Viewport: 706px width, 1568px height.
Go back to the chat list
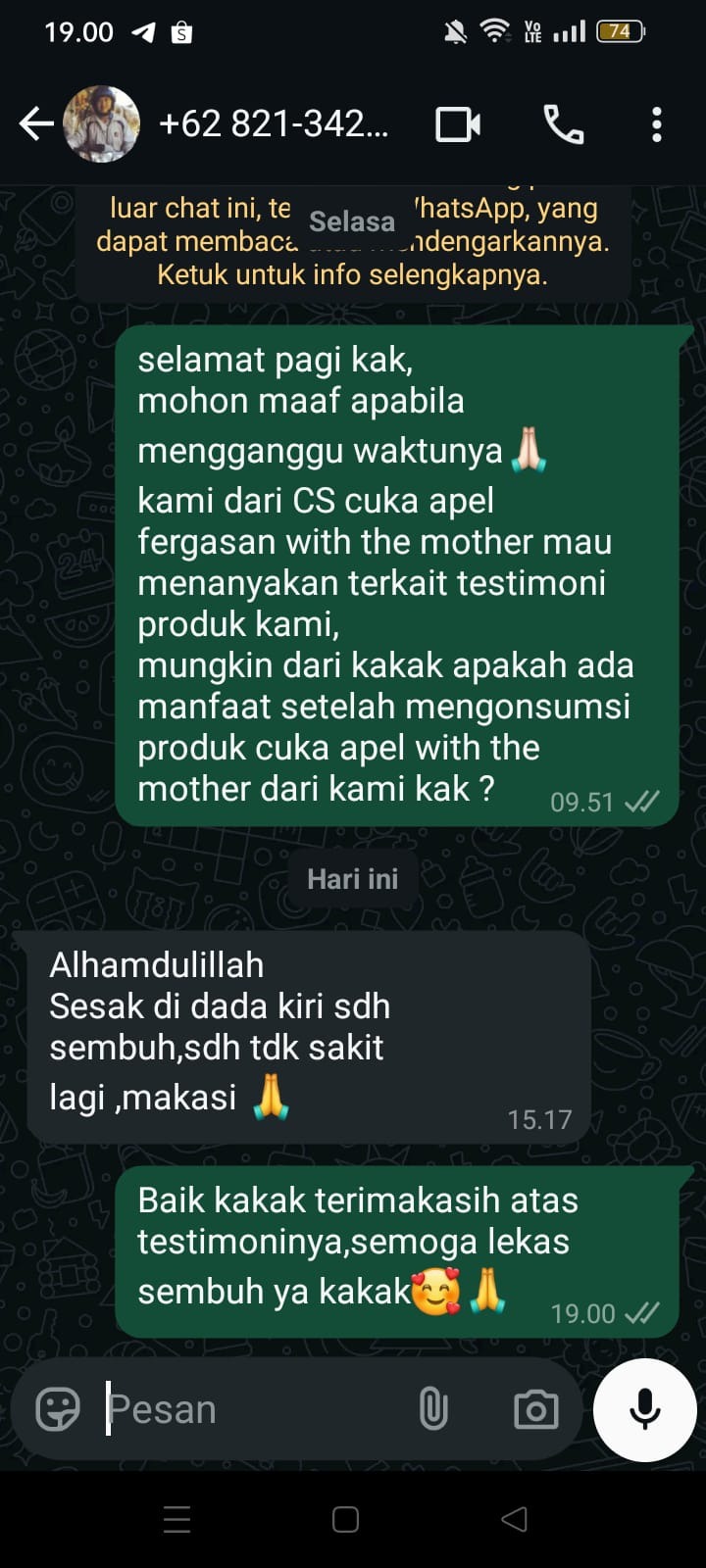coord(35,124)
